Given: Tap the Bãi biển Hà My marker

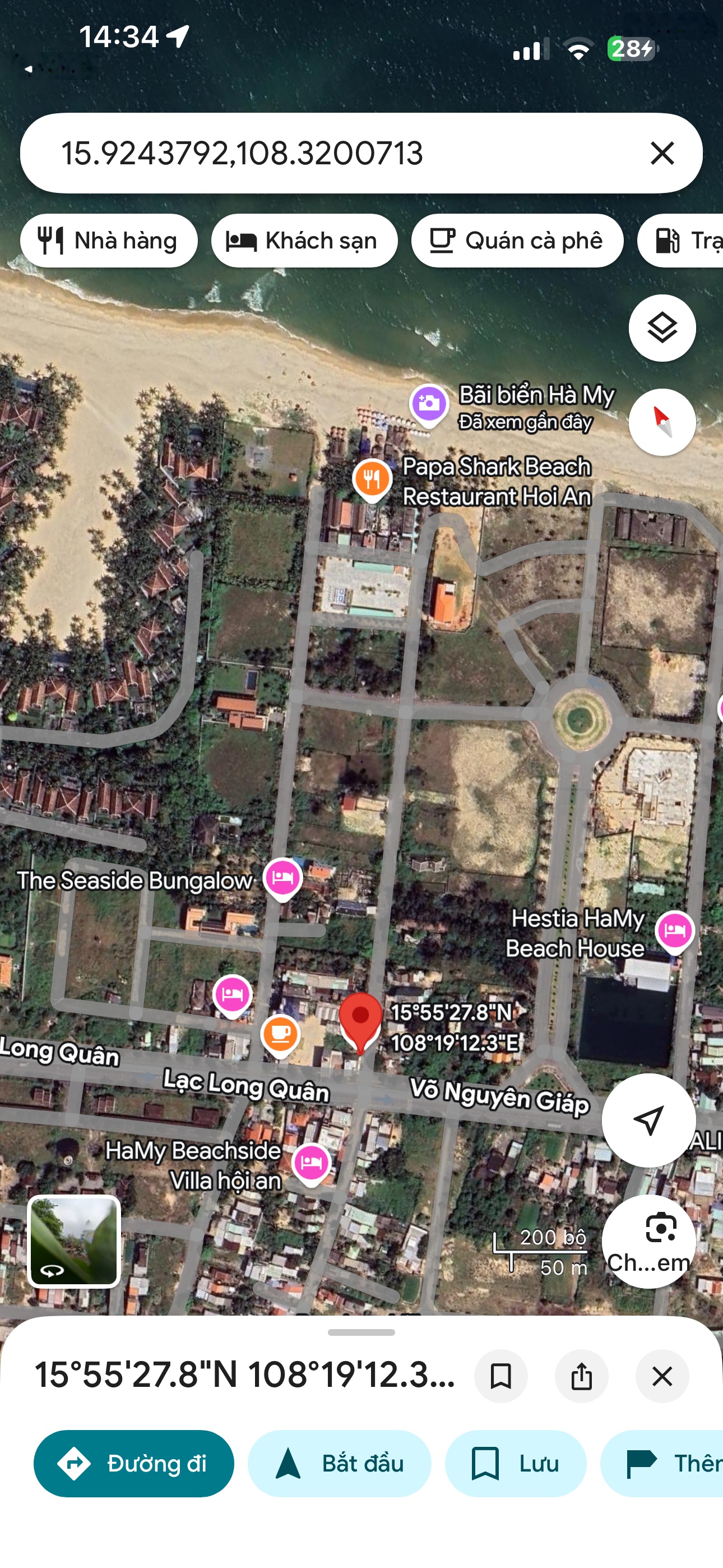Looking at the screenshot, I should (429, 404).
